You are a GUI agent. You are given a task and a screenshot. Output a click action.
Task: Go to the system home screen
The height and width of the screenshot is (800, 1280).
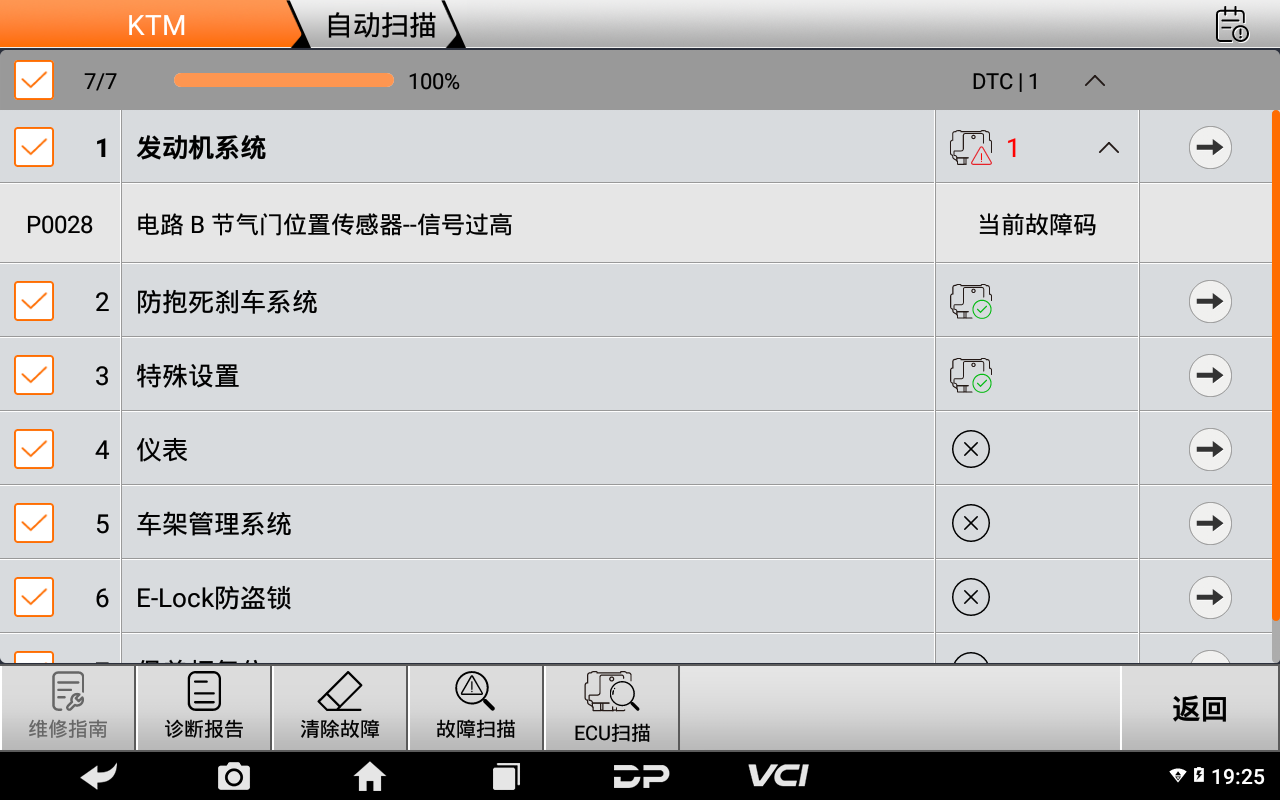(370, 776)
